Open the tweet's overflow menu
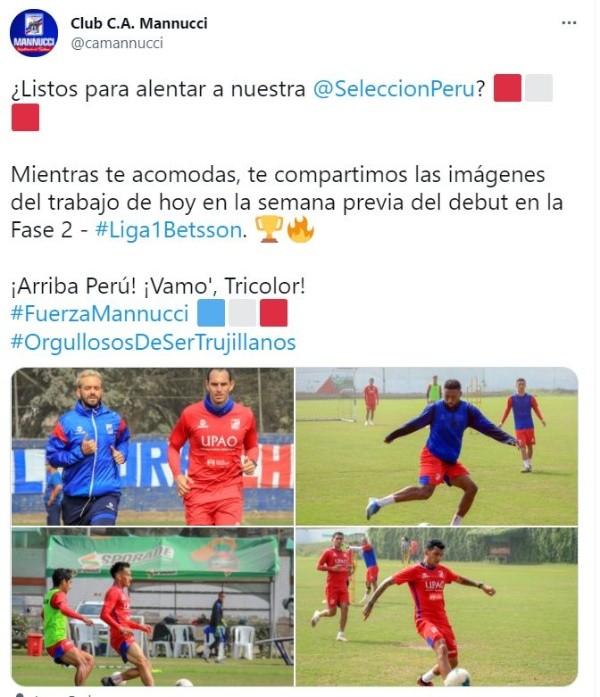This screenshot has height=697, width=600. (x=569, y=23)
